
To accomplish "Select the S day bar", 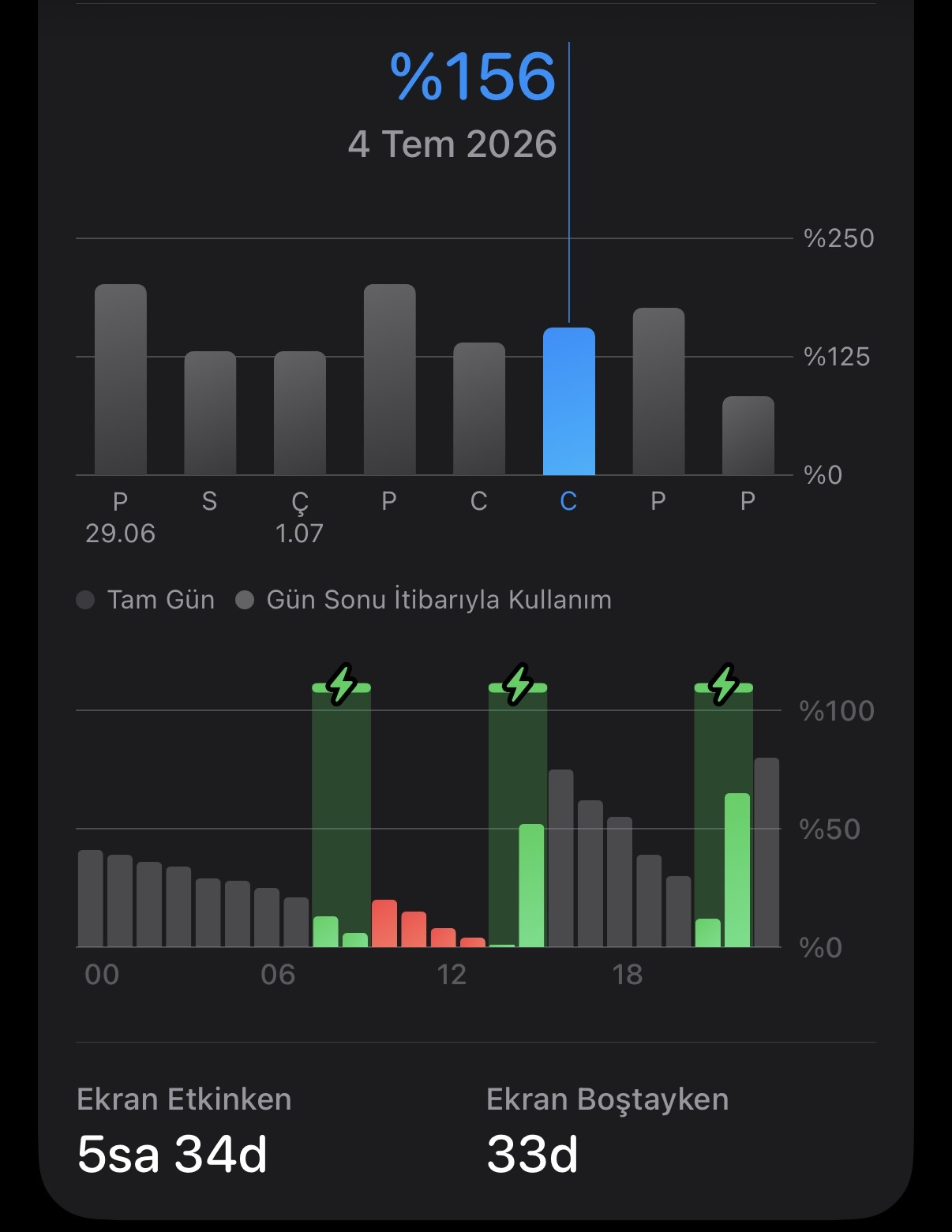I will click(x=210, y=413).
